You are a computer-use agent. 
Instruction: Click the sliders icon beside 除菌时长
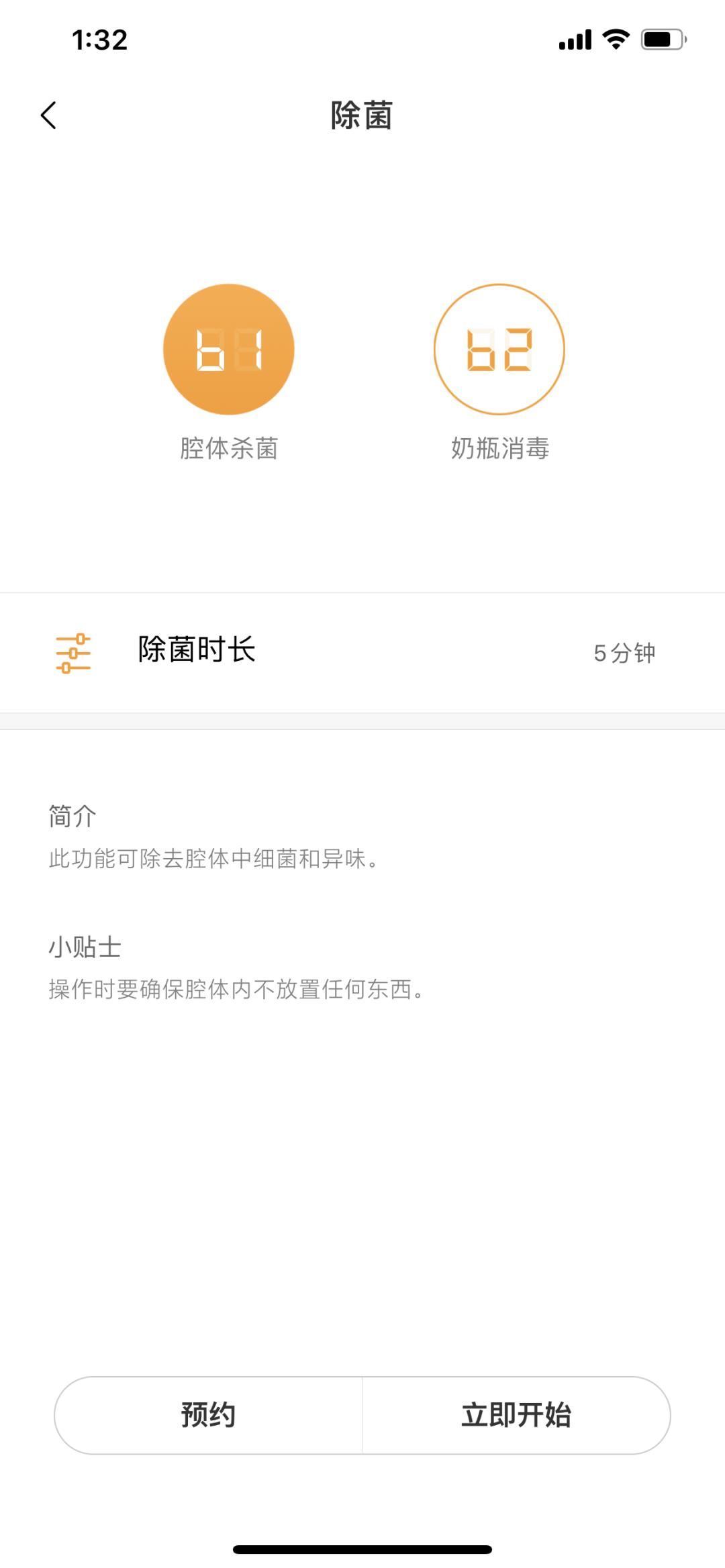pyautogui.click(x=75, y=652)
